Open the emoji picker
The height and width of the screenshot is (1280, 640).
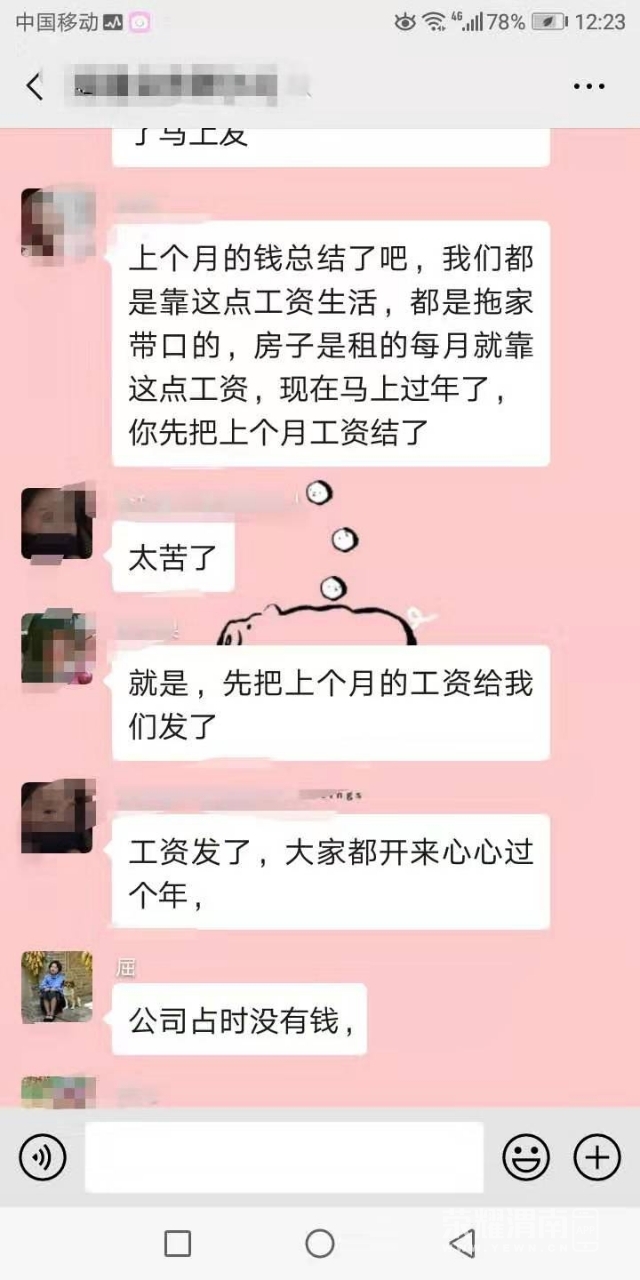coord(526,1158)
